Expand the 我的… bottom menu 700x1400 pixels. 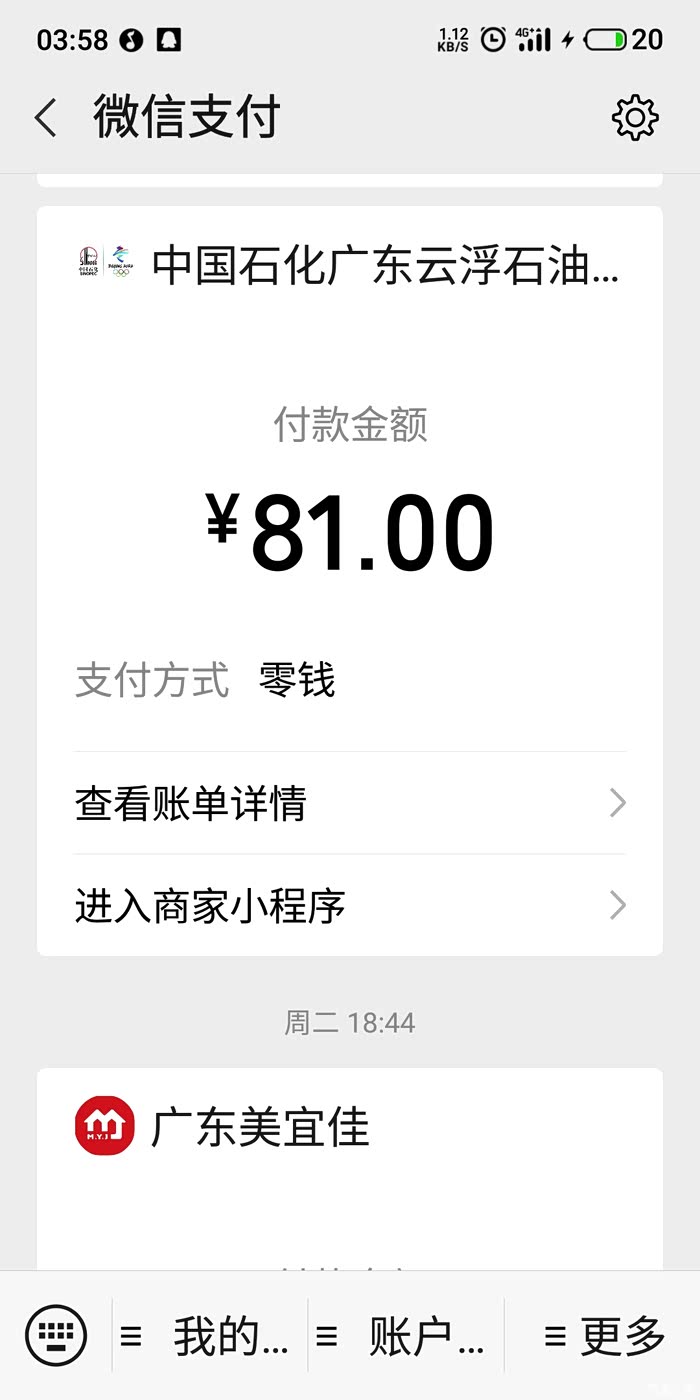click(210, 1336)
